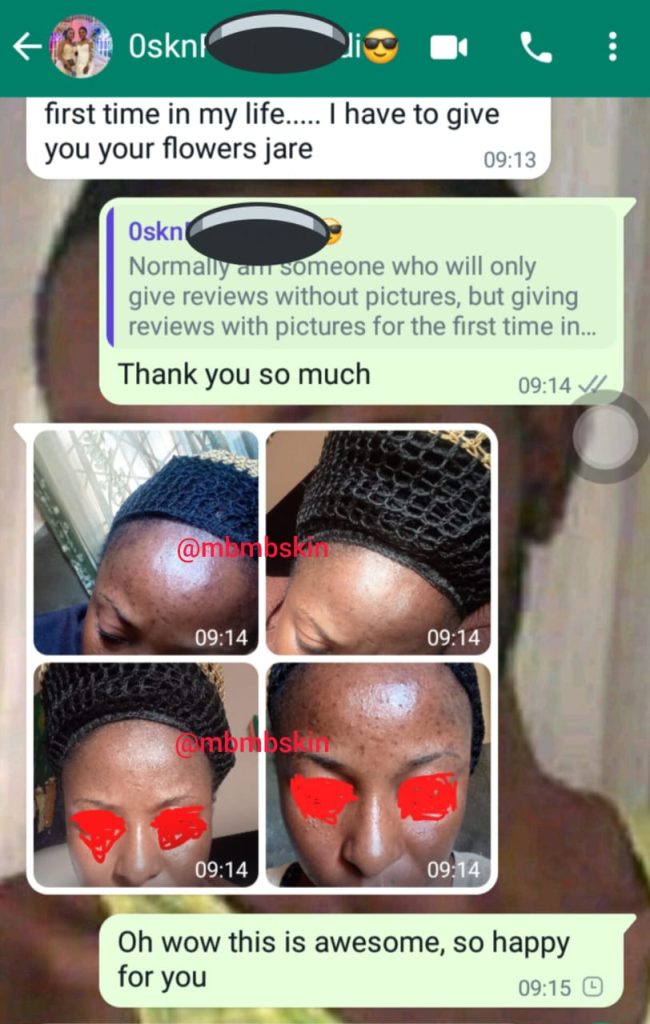Viewport: 650px width, 1024px height.
Task: Start a video call with this contact
Action: click(x=449, y=46)
